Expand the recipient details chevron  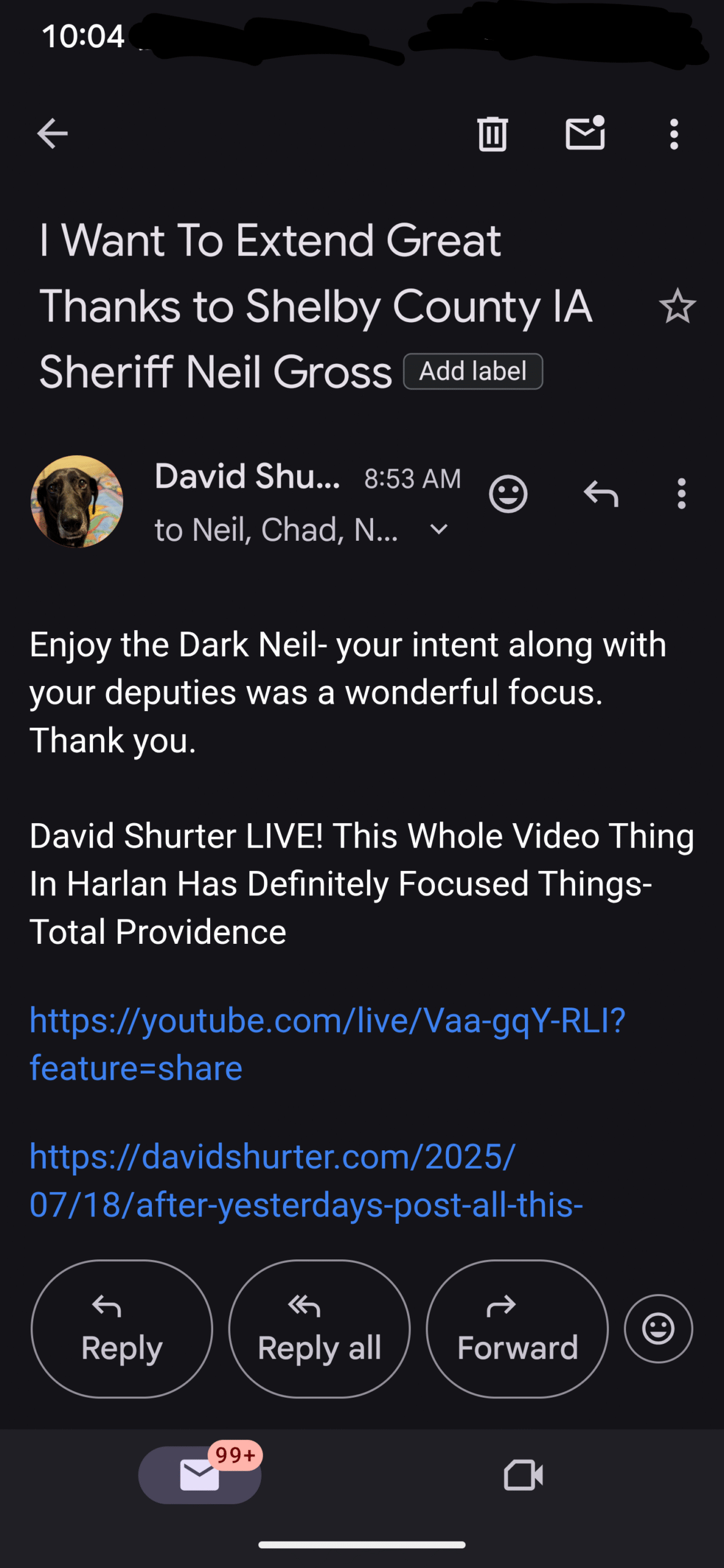click(439, 529)
